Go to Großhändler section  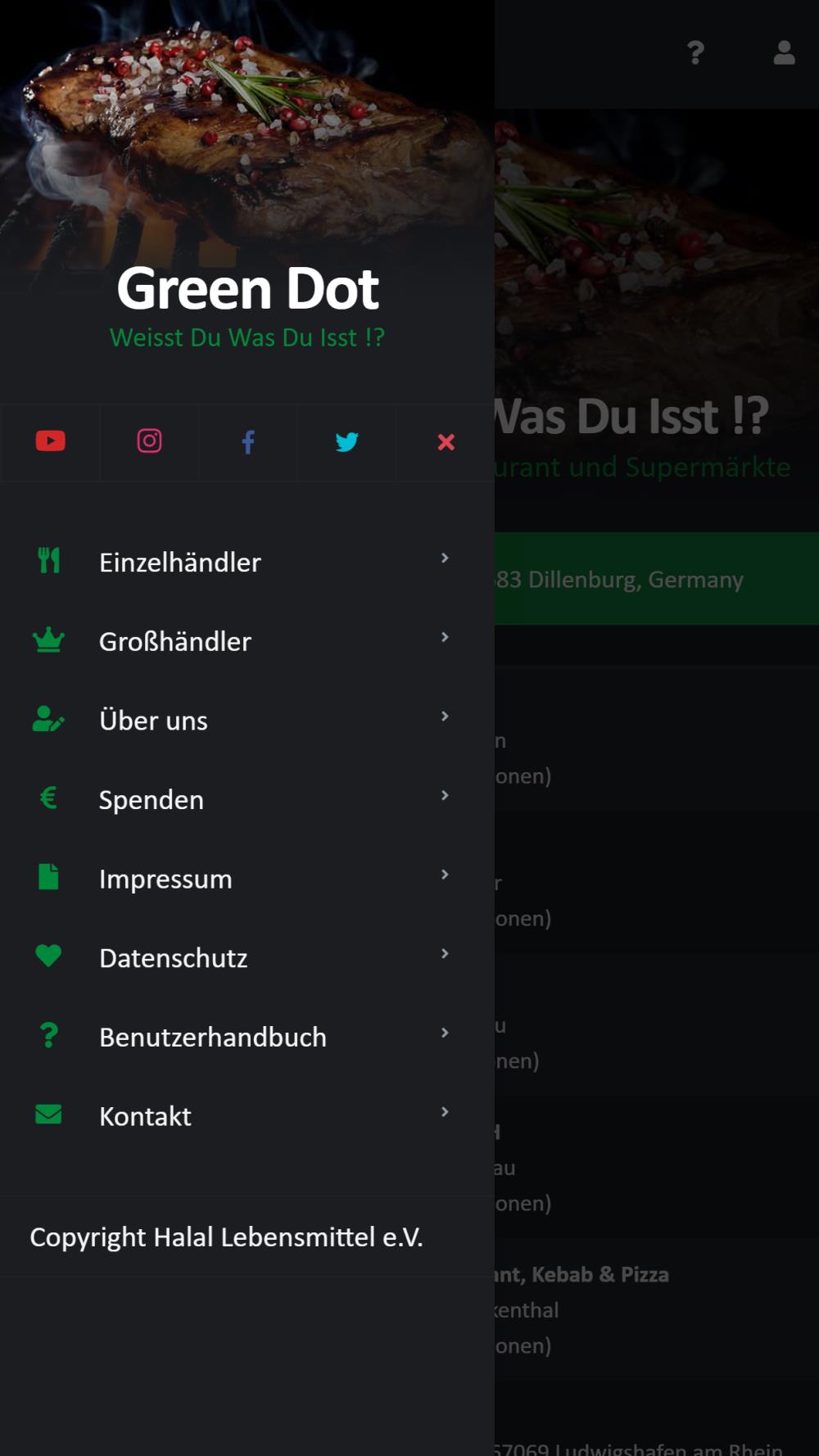[175, 641]
